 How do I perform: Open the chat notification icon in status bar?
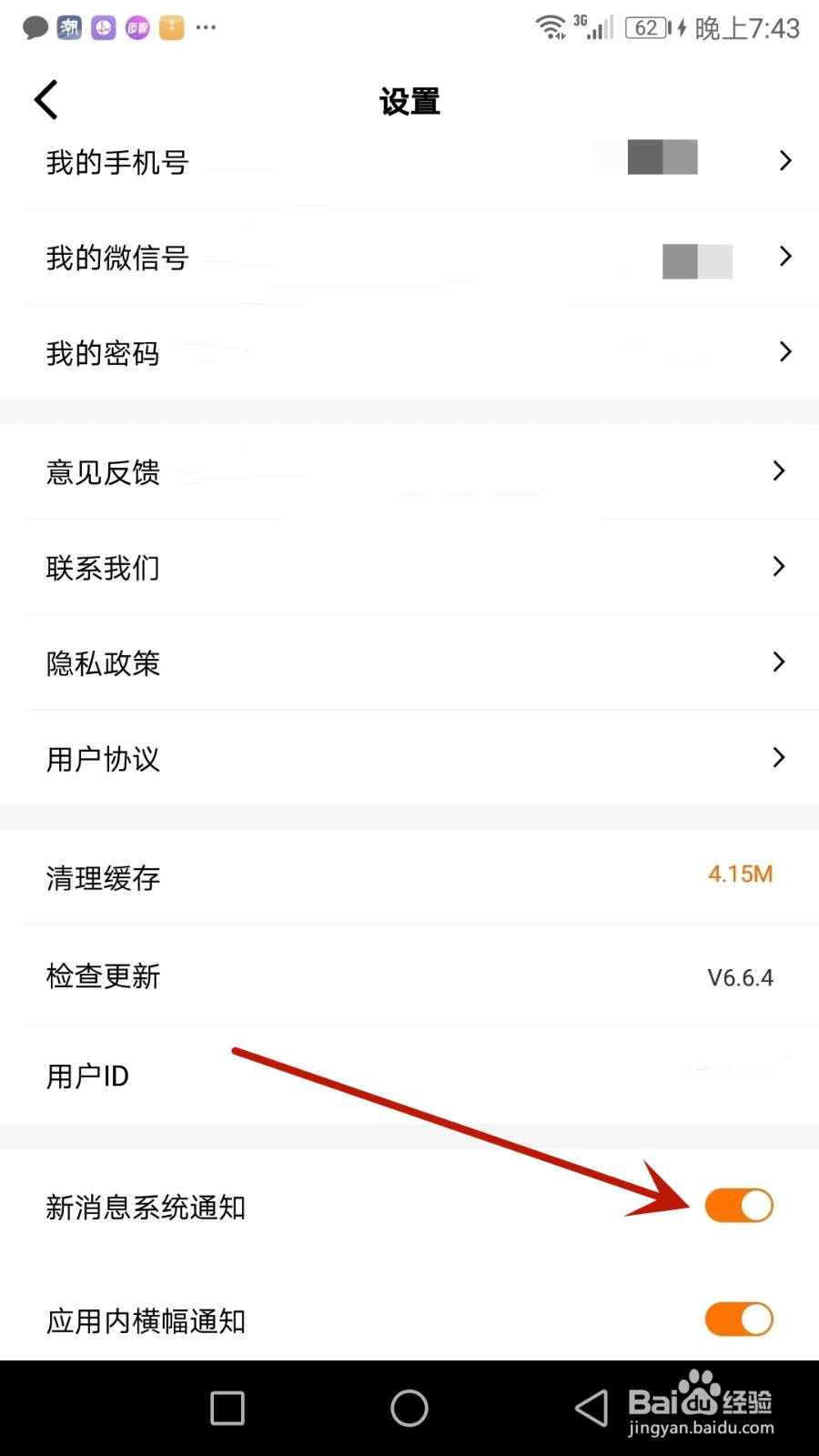[x=35, y=27]
